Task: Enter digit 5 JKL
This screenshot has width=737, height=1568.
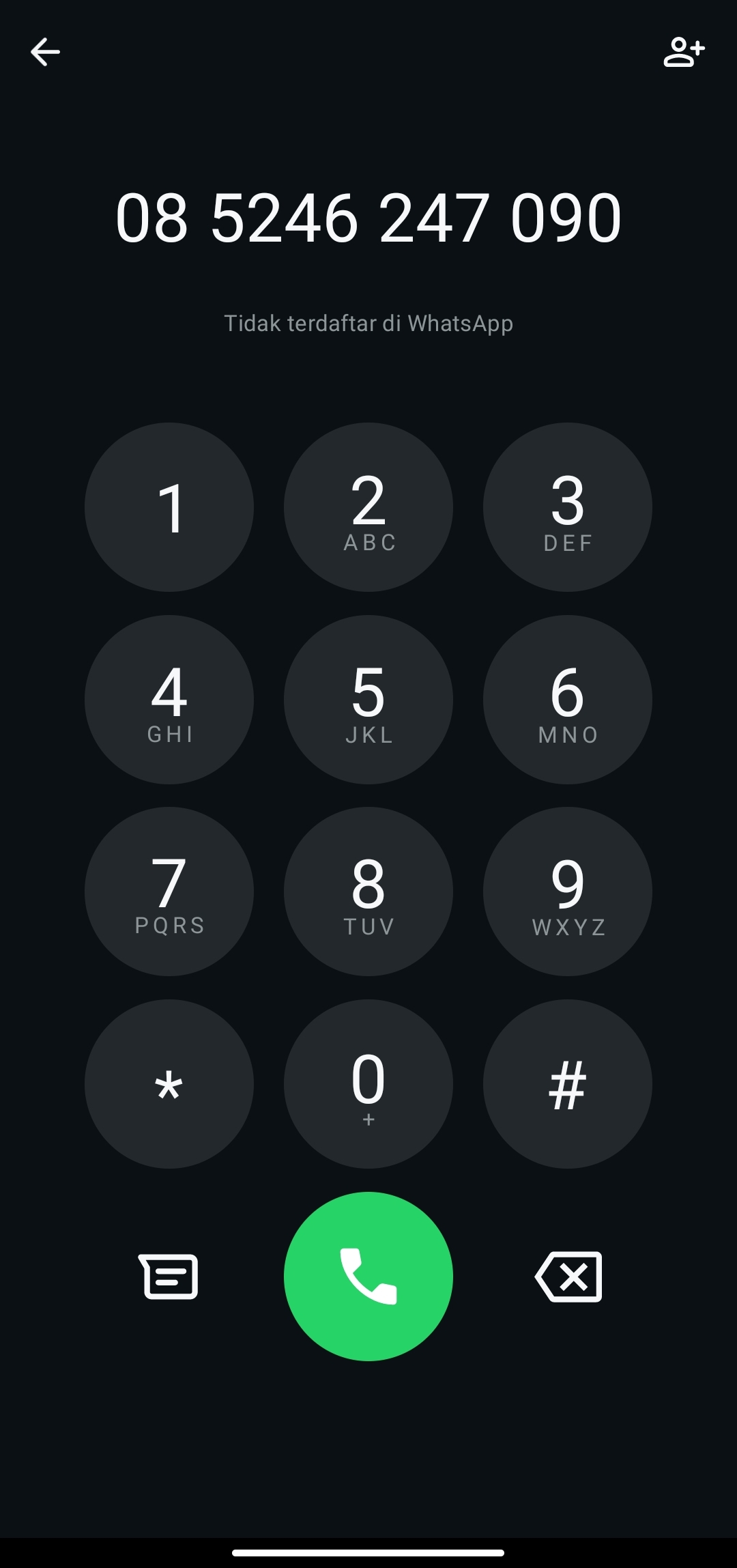Action: click(369, 700)
